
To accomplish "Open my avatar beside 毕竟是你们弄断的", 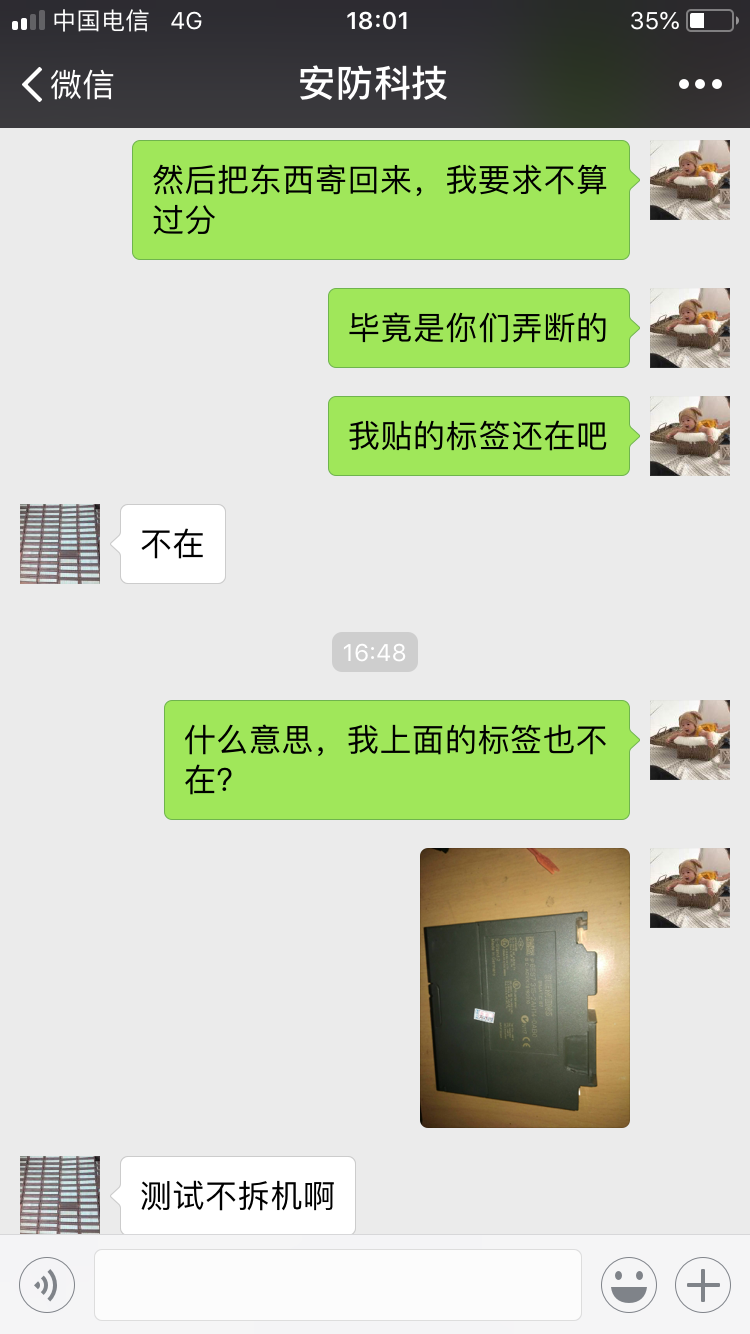I will tap(689, 328).
